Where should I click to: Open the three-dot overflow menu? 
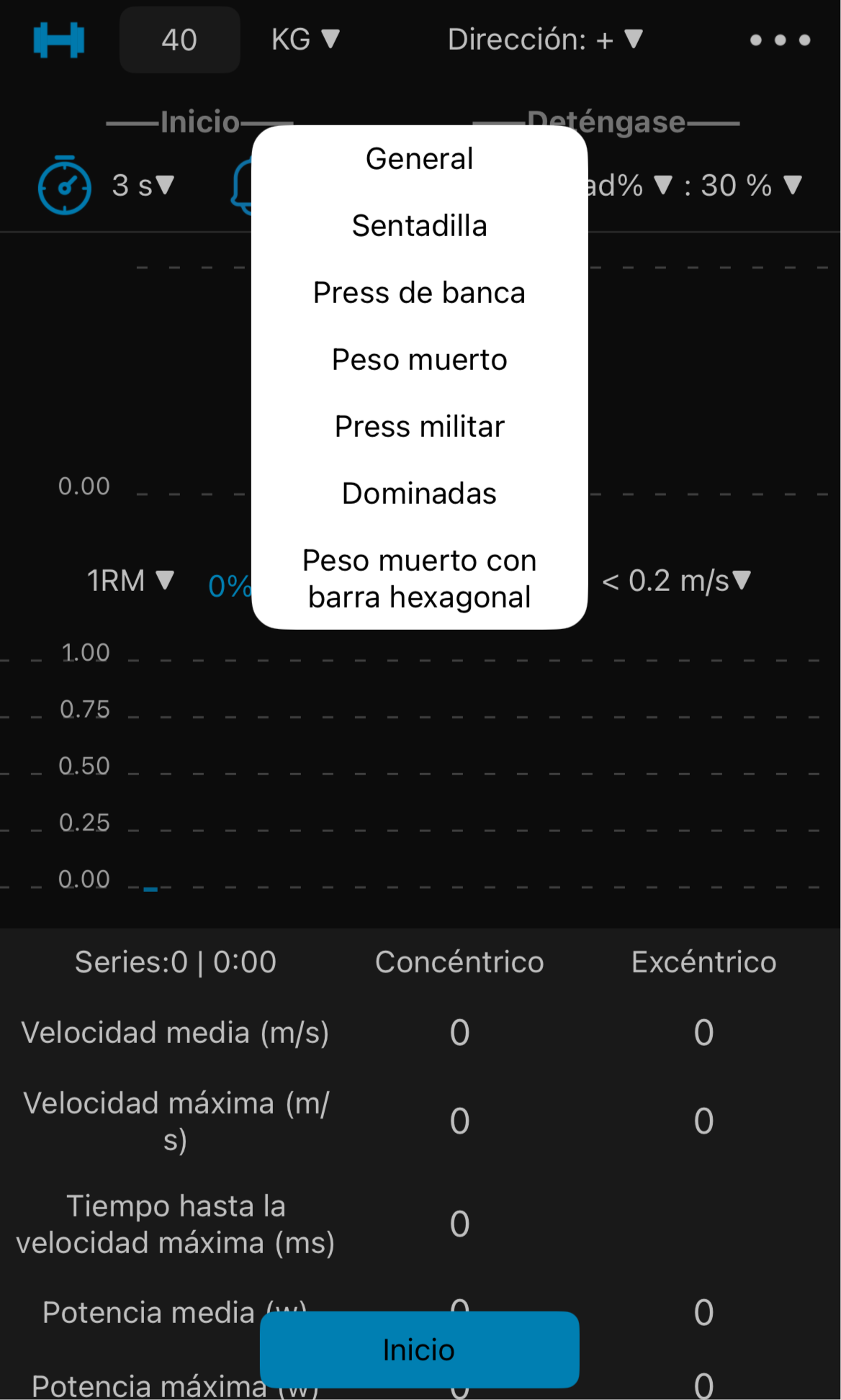[780, 40]
